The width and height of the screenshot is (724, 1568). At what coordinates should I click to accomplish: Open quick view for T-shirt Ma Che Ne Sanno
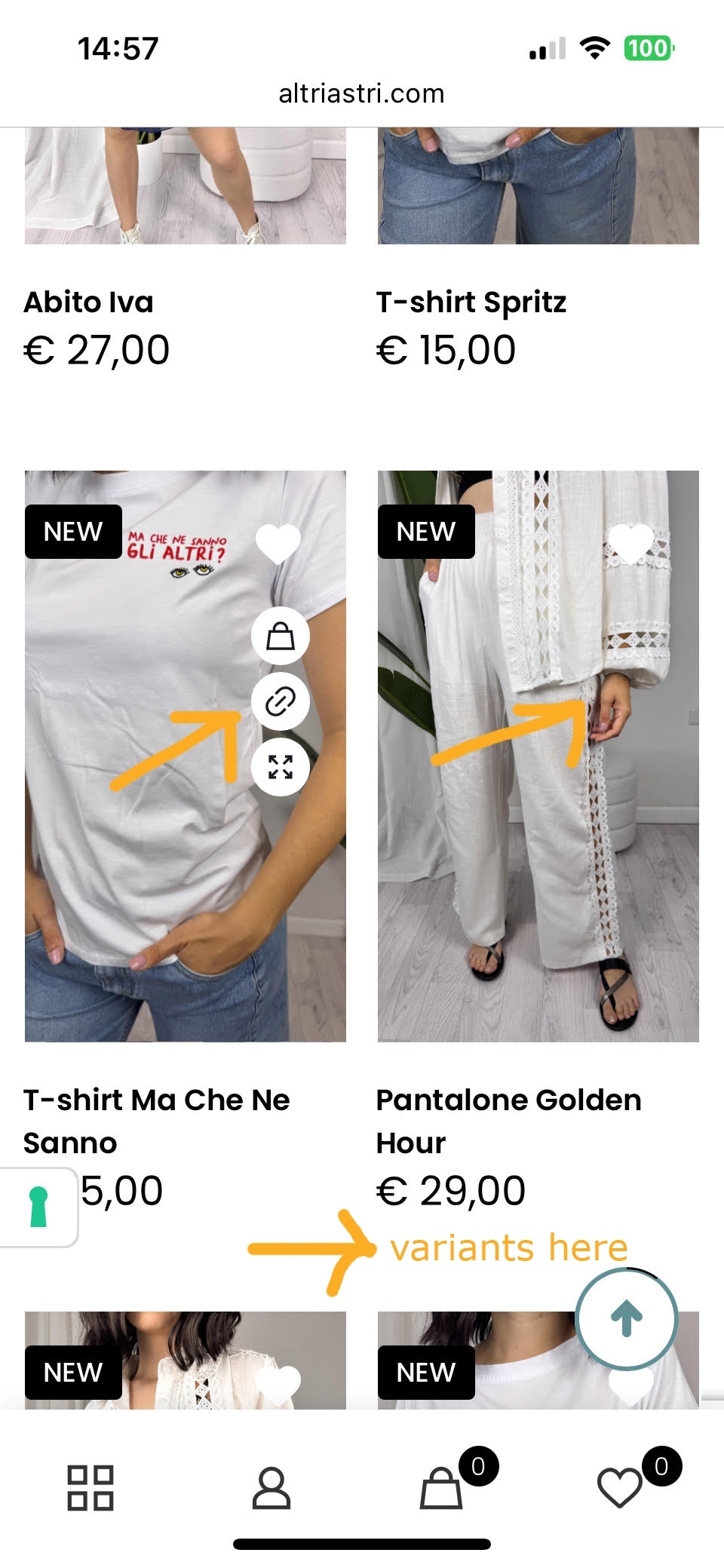click(x=281, y=767)
